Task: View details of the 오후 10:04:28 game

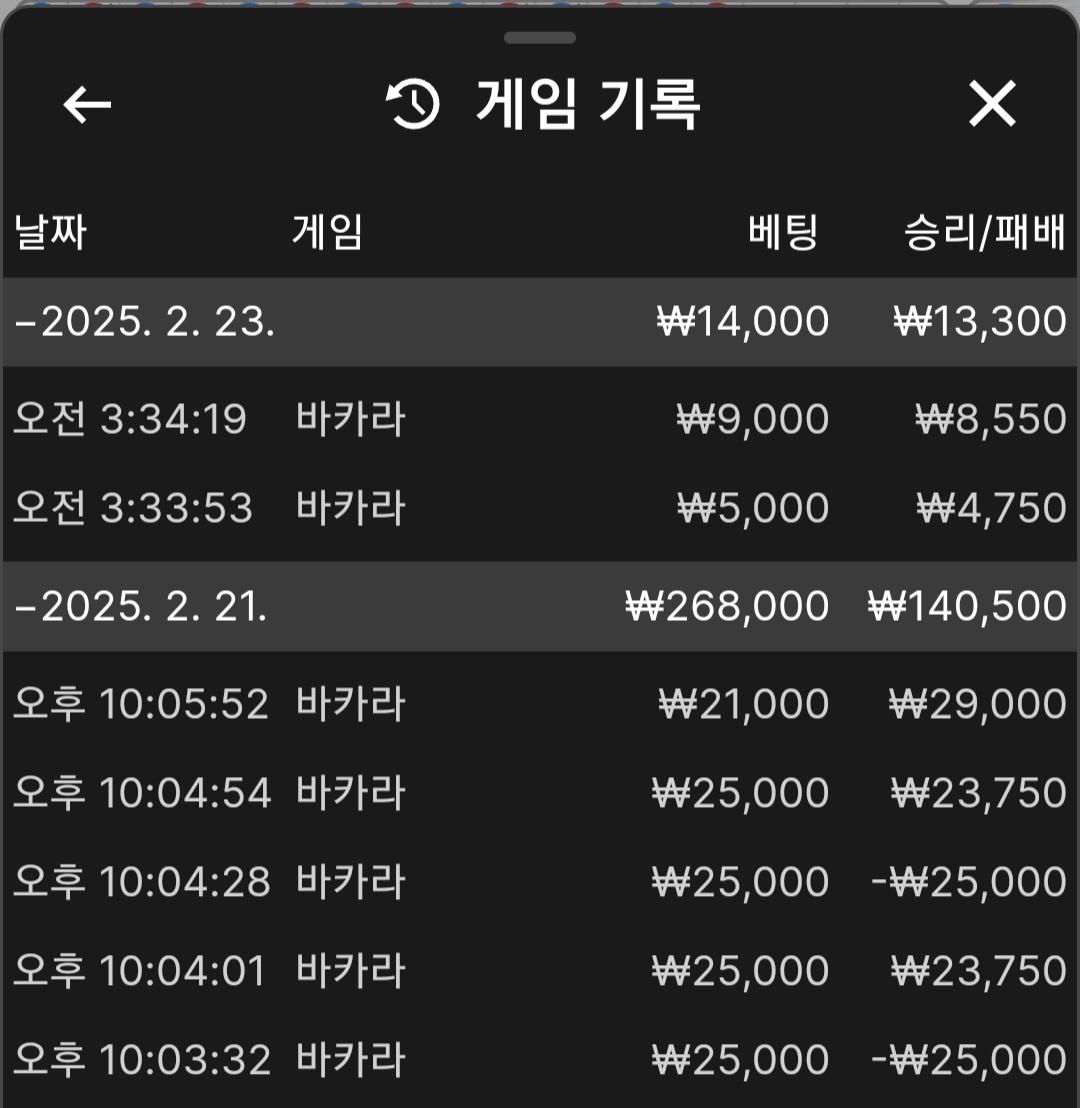Action: pyautogui.click(x=540, y=882)
